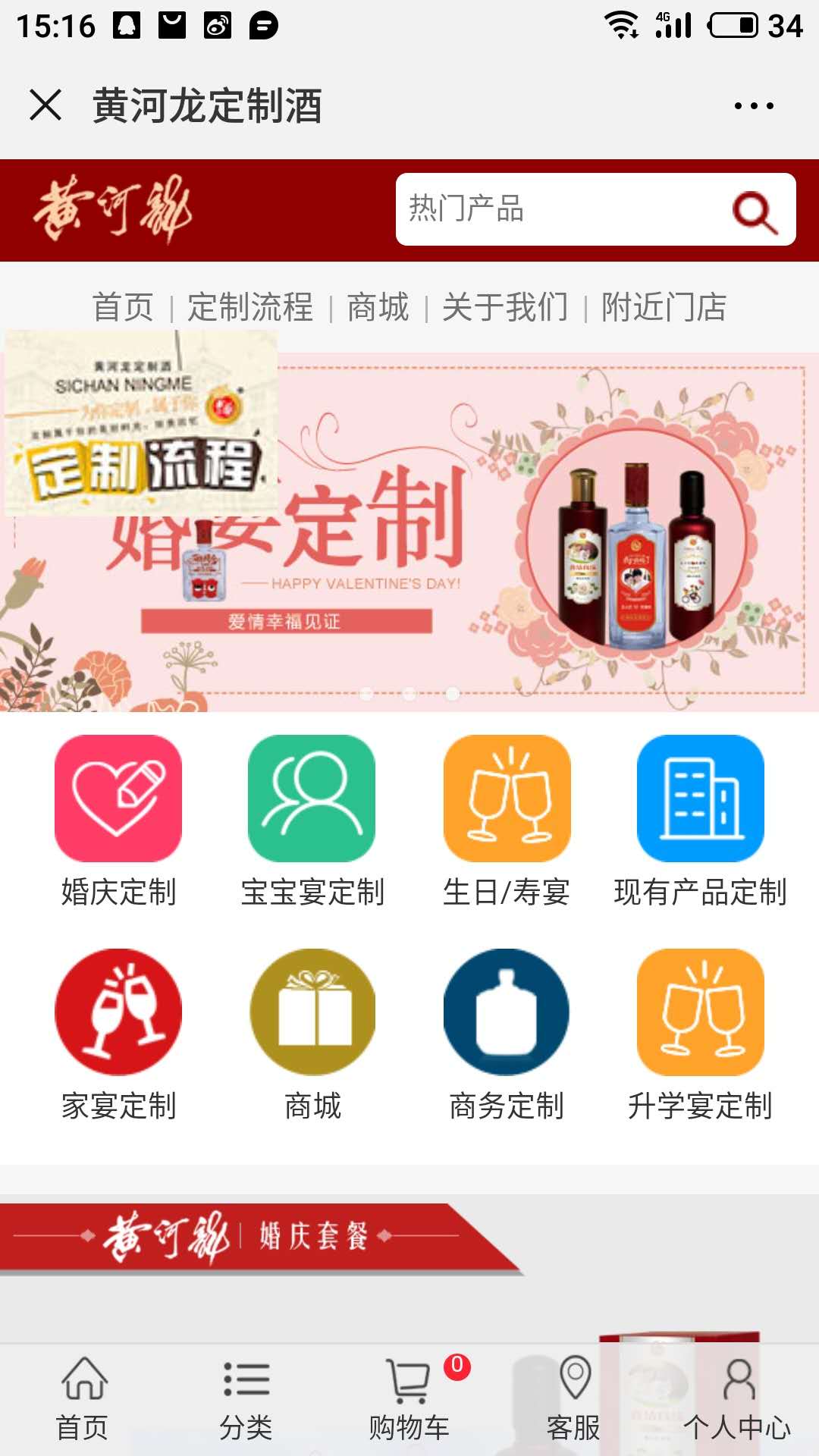
Task: Open 附近门店 nearby stores
Action: (x=664, y=307)
